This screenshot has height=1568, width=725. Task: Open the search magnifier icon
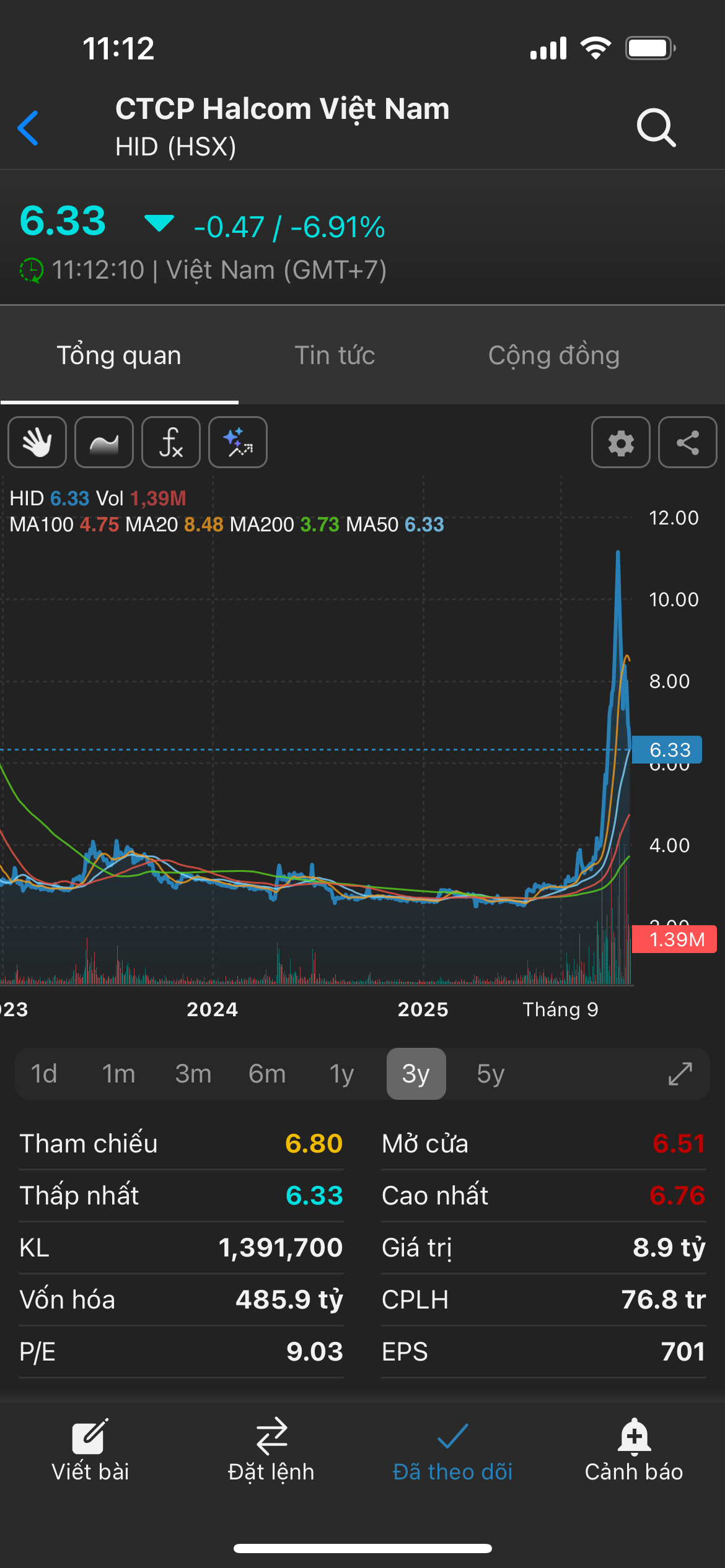click(x=656, y=128)
